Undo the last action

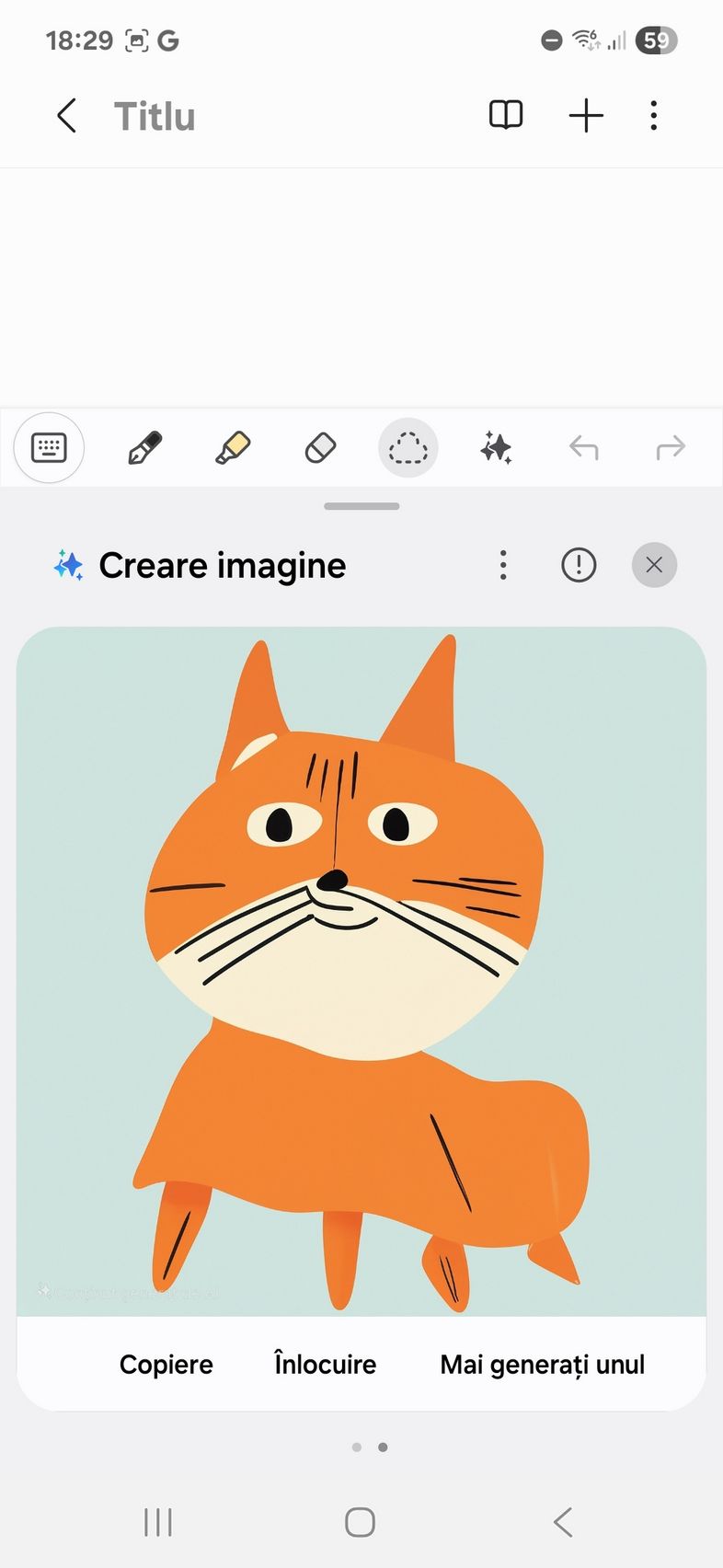[x=583, y=448]
